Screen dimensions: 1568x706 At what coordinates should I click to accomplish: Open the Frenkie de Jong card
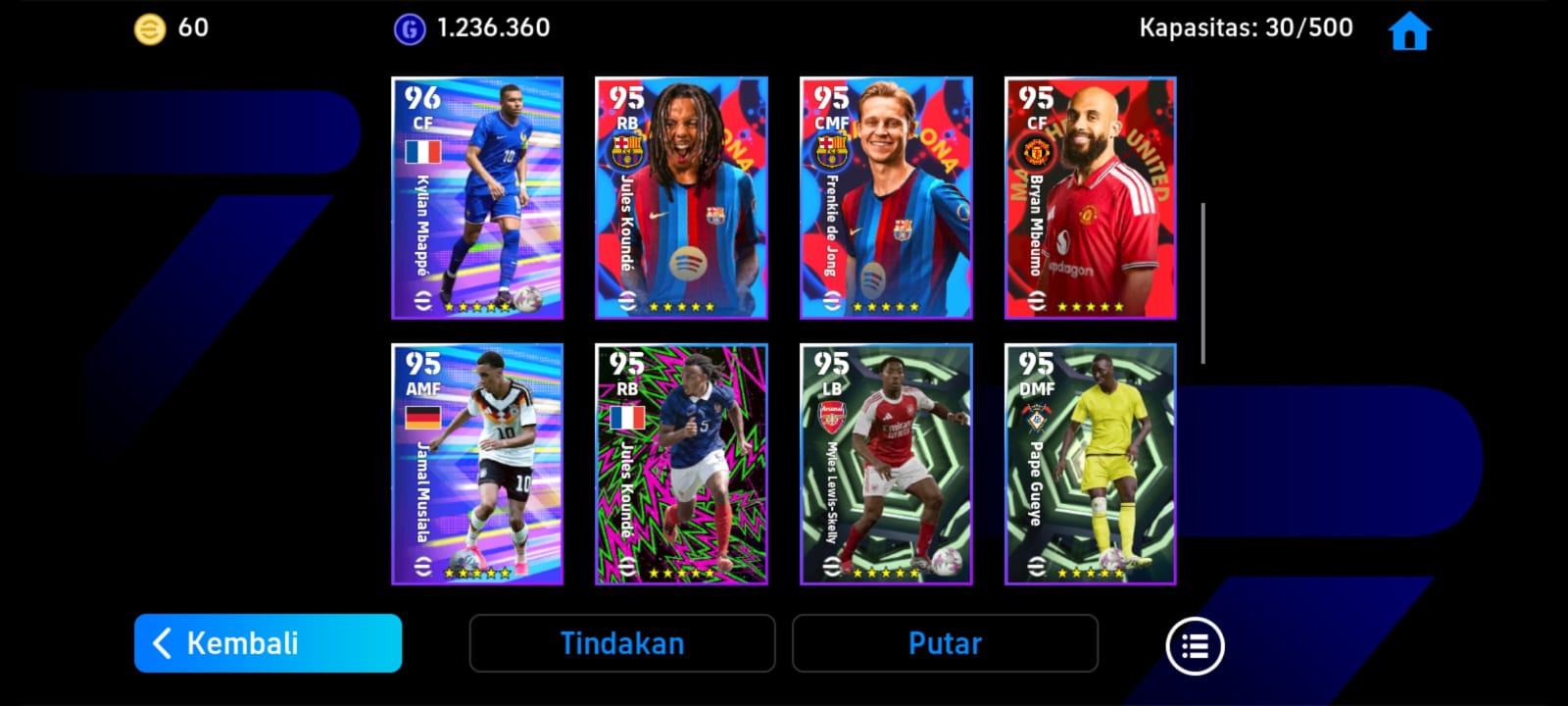coord(886,198)
